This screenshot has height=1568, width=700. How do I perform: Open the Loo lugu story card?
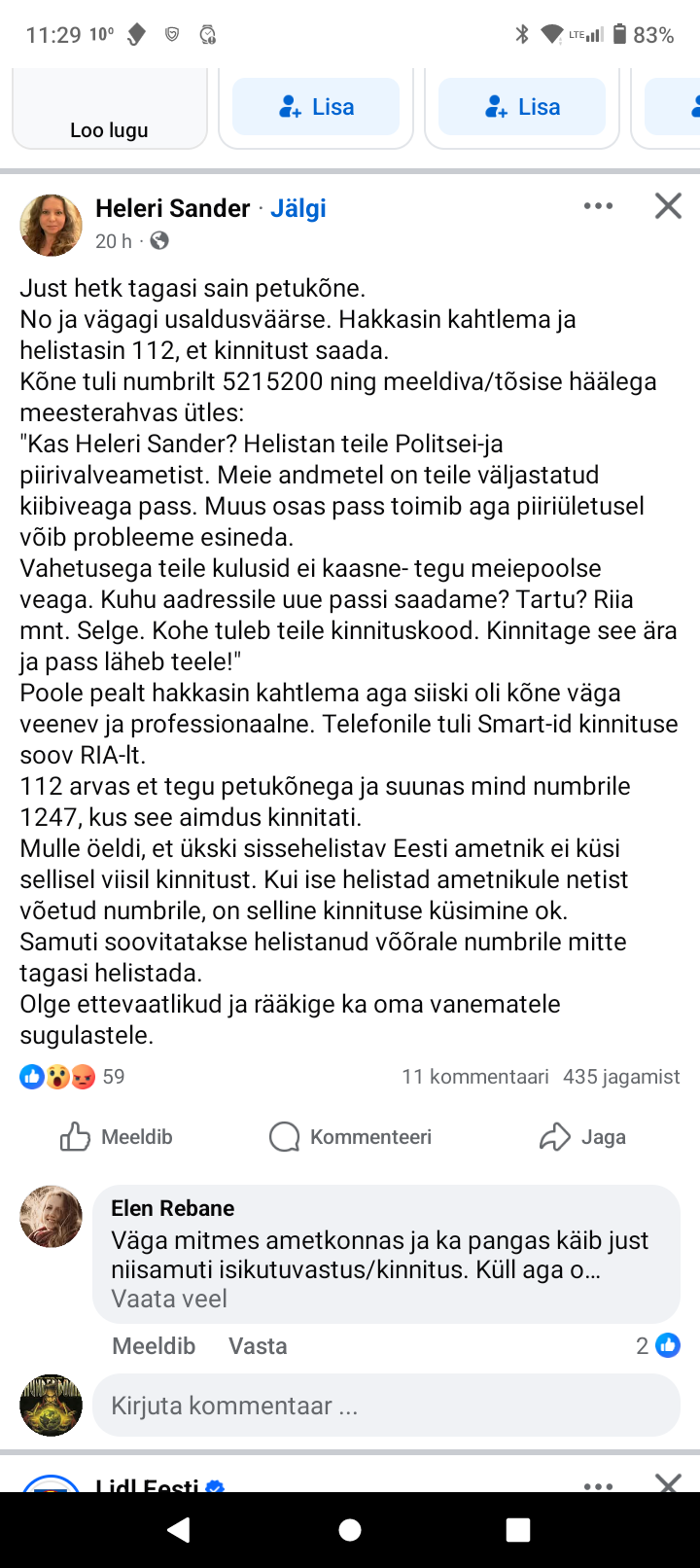[109, 109]
